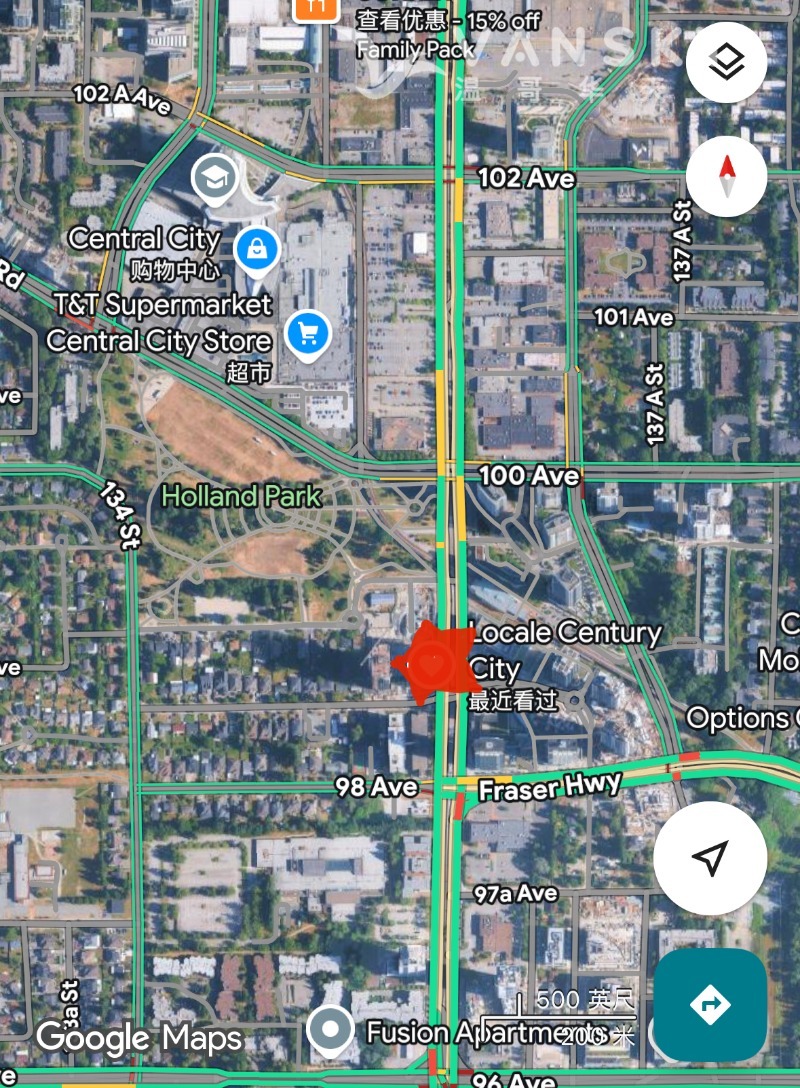Select the T&T Supermarket cart pin
800x1088 pixels.
pyautogui.click(x=308, y=334)
